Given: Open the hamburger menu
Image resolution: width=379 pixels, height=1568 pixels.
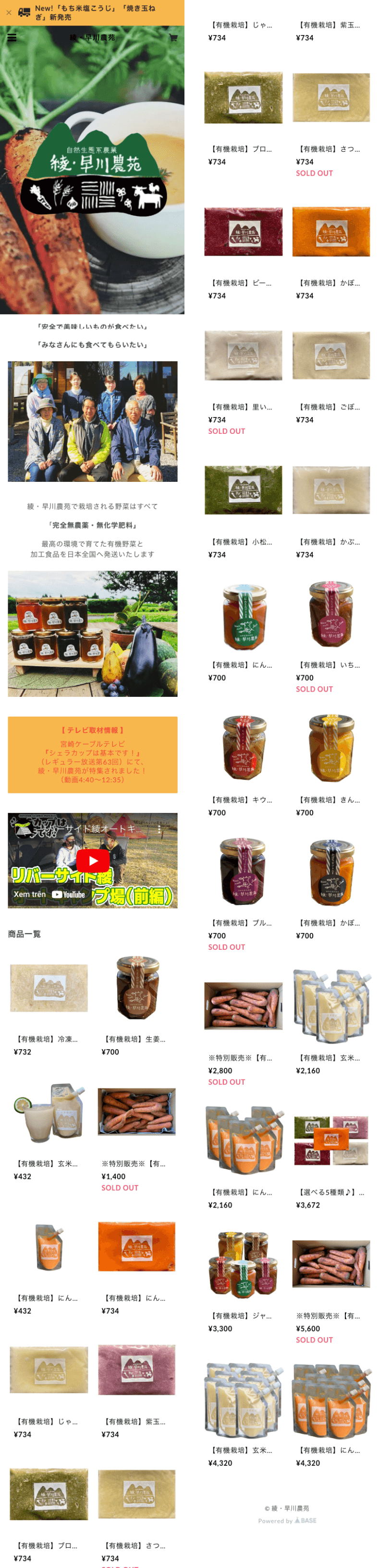Looking at the screenshot, I should (12, 38).
